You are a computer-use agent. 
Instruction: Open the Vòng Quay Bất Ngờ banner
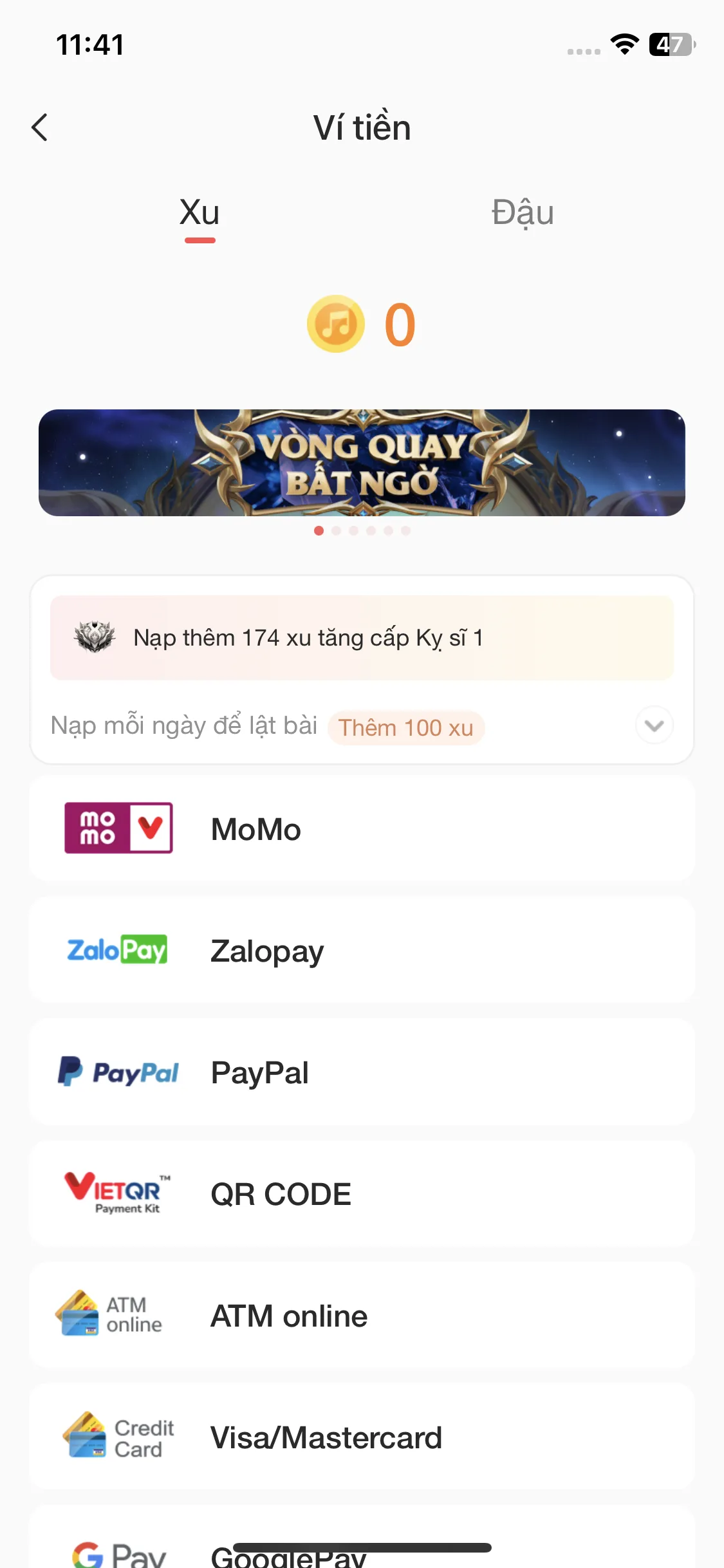(362, 463)
